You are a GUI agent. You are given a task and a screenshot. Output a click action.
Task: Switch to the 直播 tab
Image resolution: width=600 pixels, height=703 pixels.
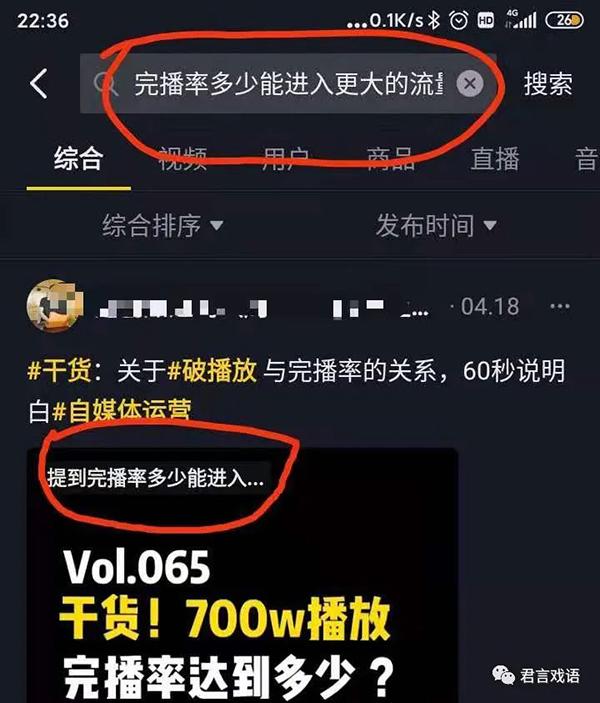pos(494,158)
